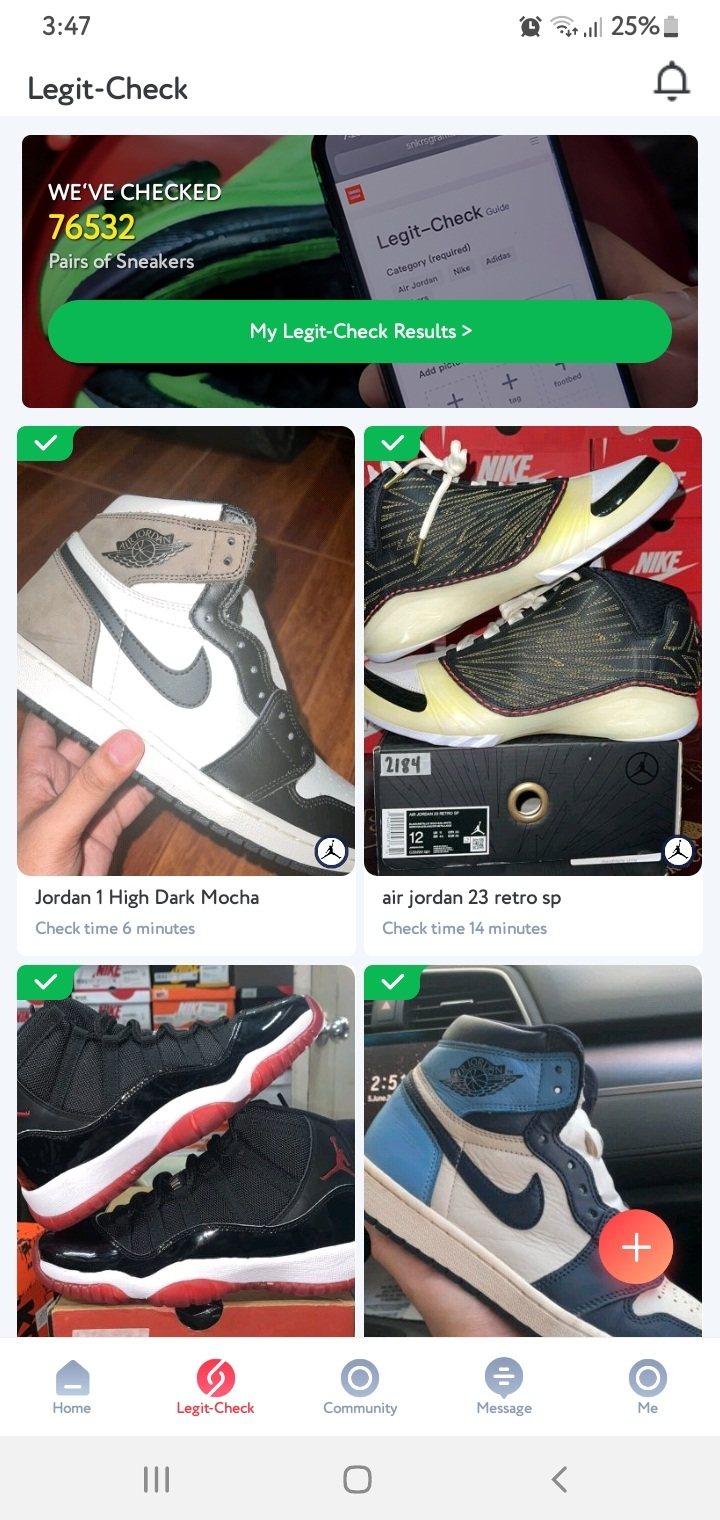Open the Message tab
Viewport: 720px width, 1520px height.
click(504, 1387)
